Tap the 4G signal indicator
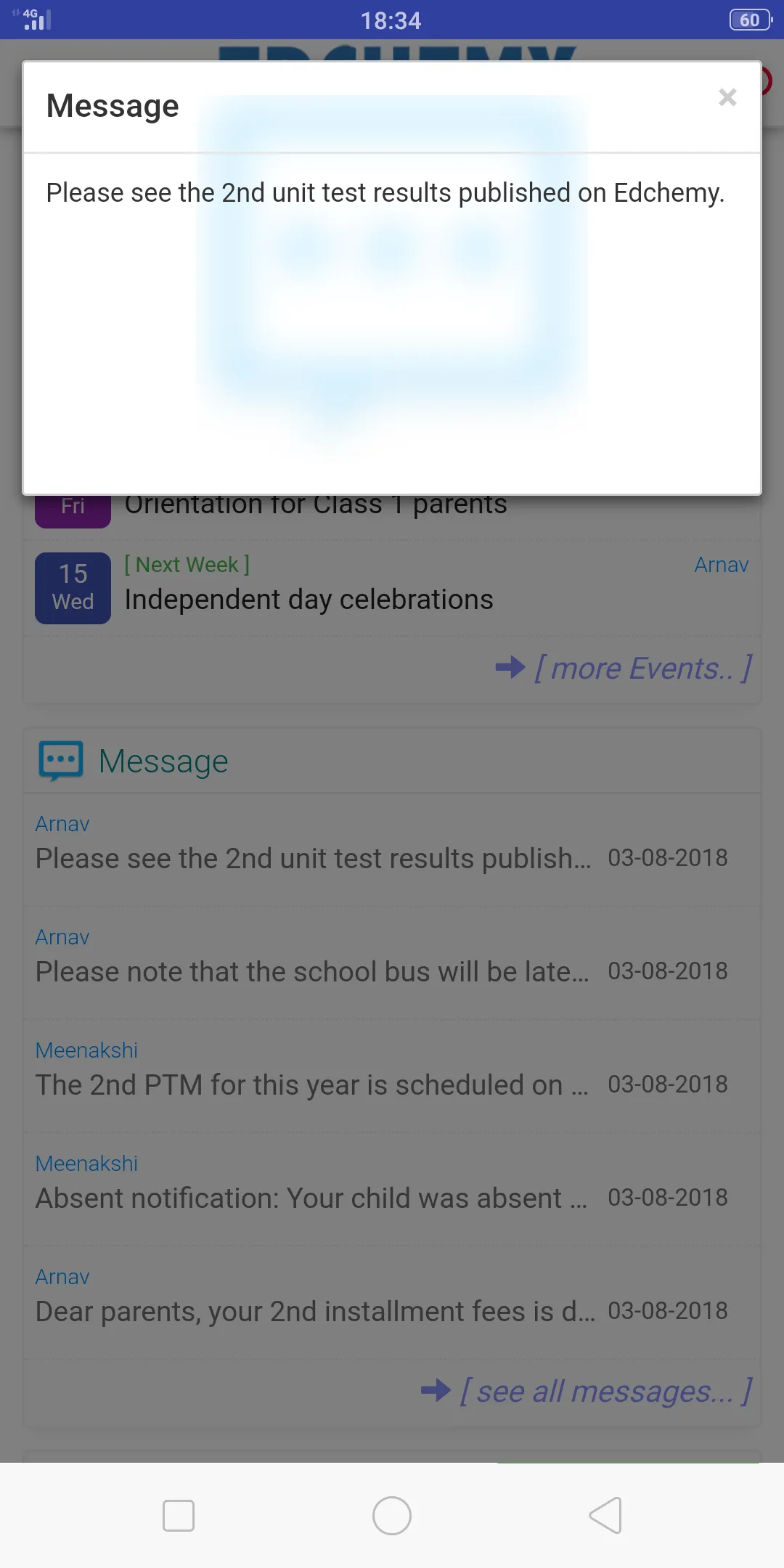This screenshot has width=784, height=1568. [35, 20]
